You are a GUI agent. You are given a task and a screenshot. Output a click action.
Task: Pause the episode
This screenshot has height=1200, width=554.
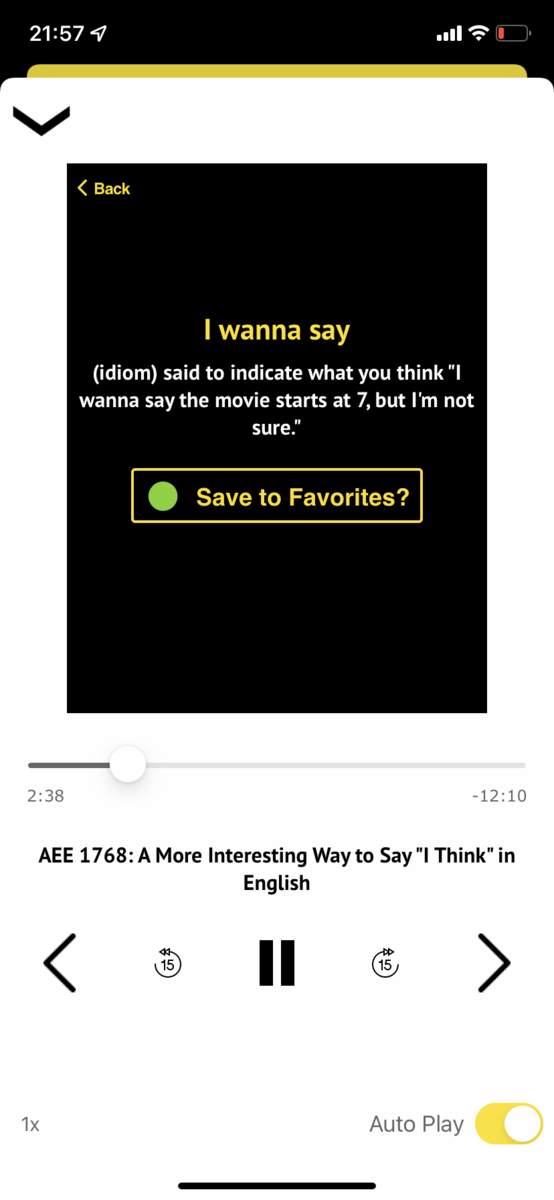pos(277,963)
